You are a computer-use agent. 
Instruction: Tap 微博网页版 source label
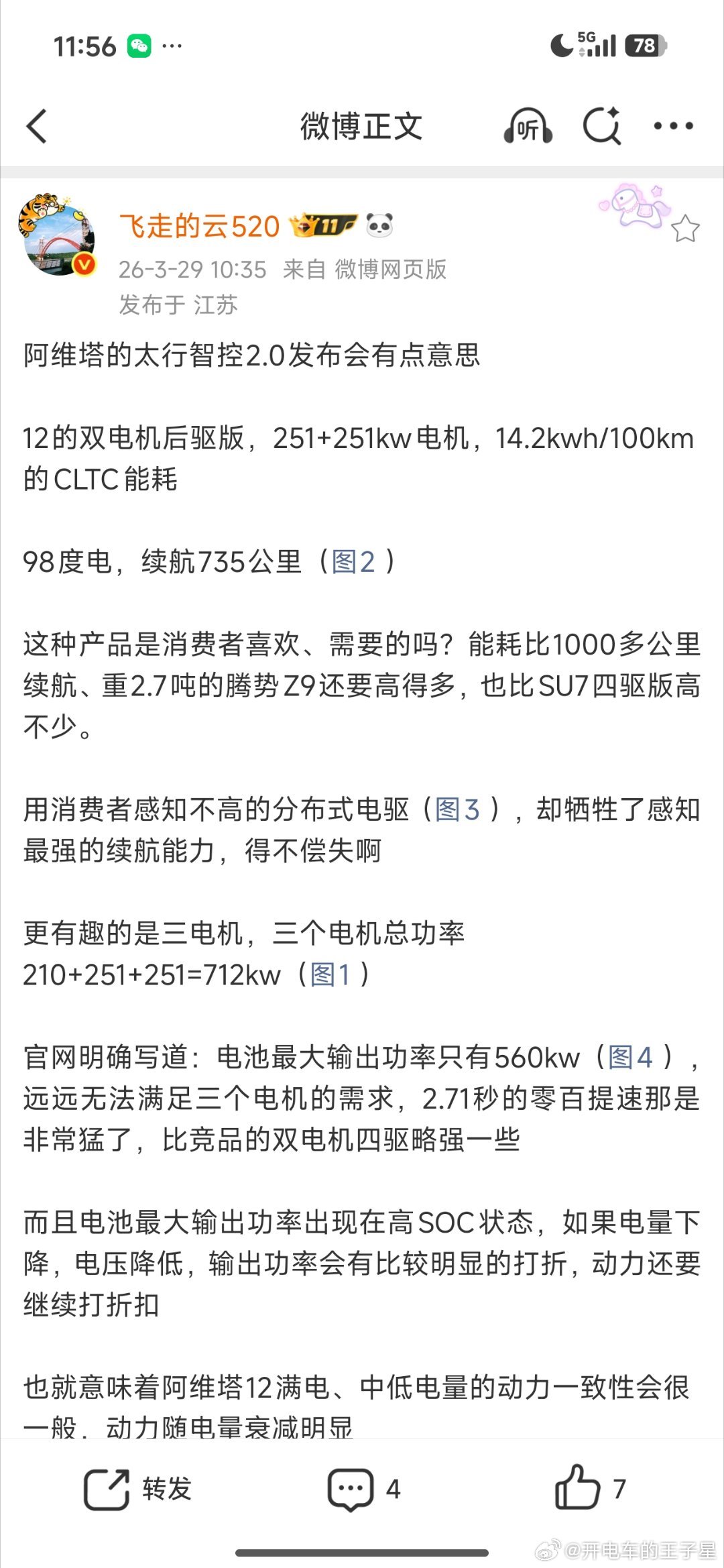click(391, 270)
